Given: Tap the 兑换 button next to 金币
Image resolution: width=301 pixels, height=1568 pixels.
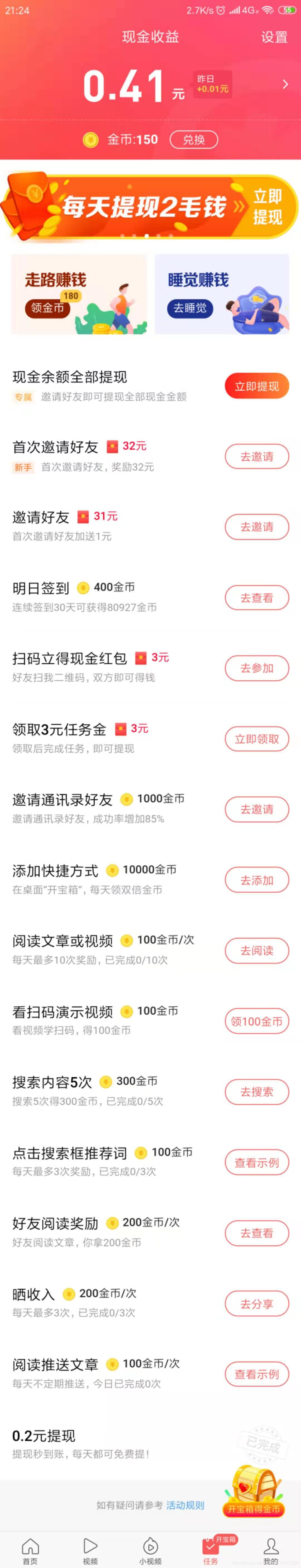Looking at the screenshot, I should 193,140.
